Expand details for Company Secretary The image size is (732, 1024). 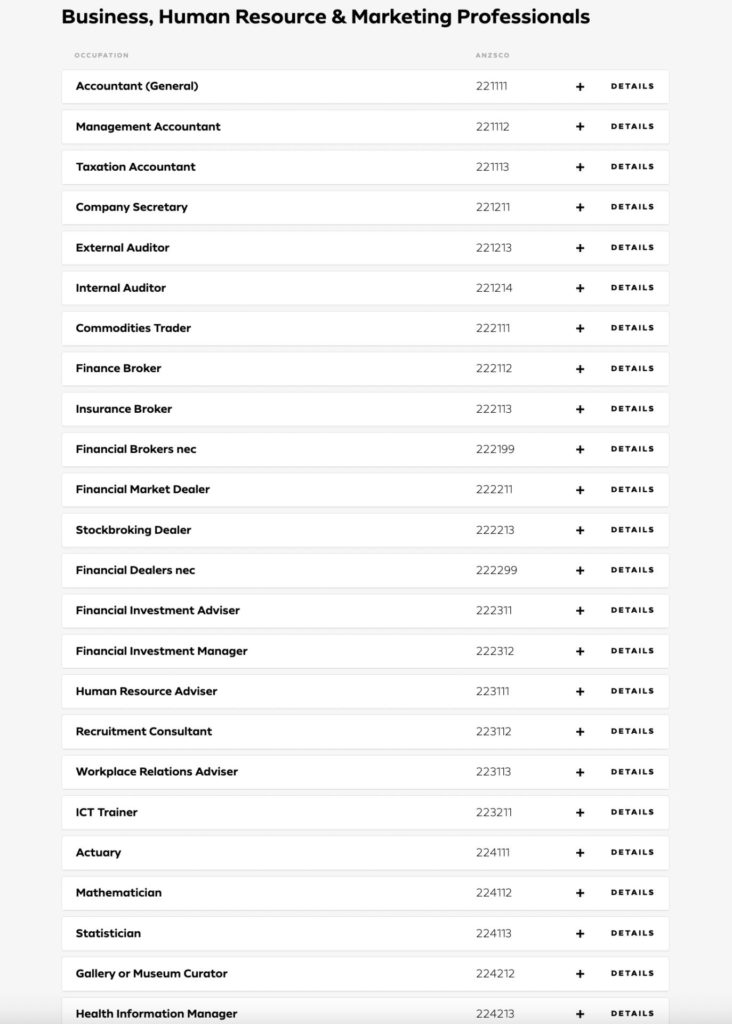[579, 207]
